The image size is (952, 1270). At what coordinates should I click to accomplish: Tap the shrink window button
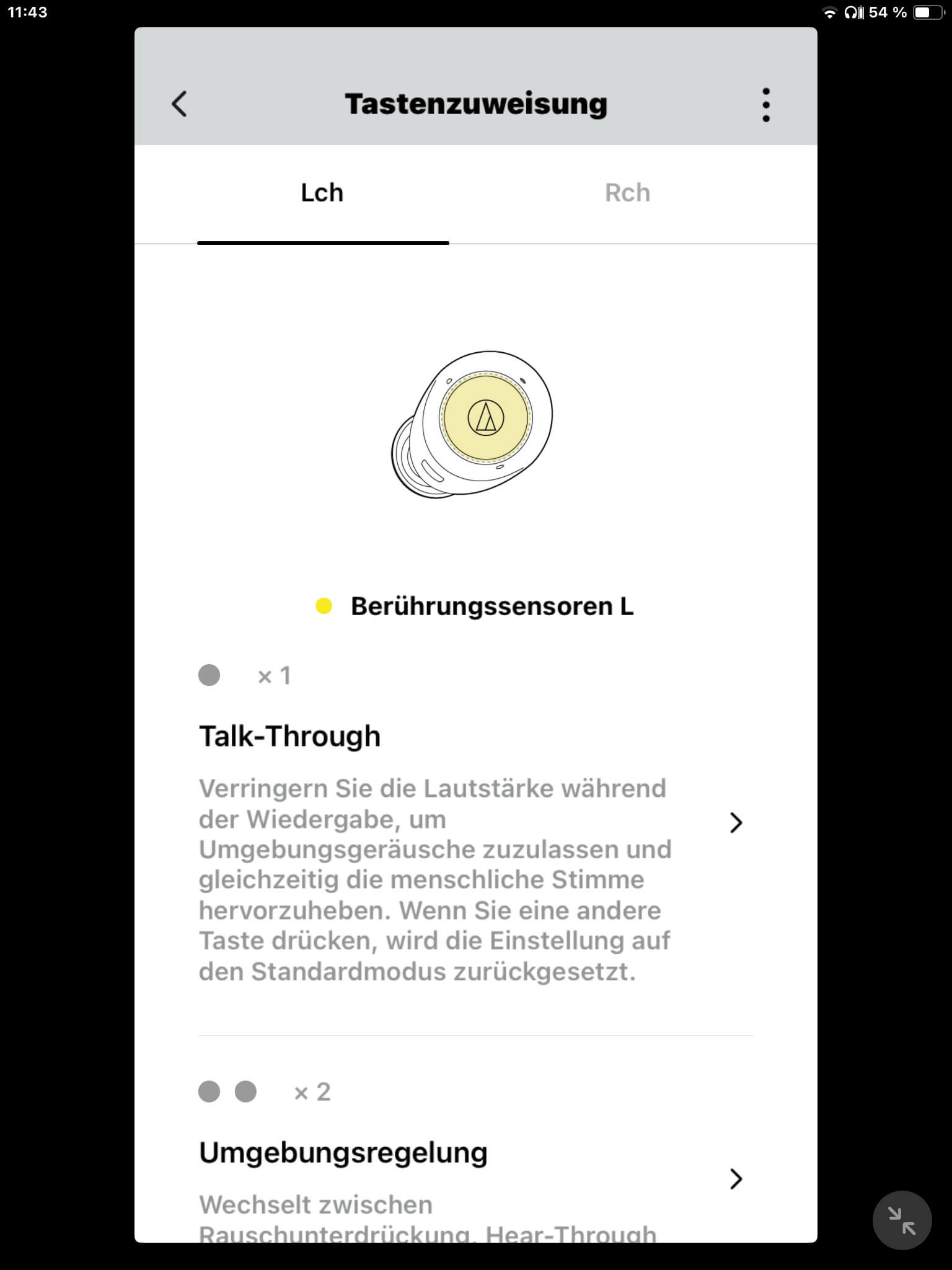(x=902, y=1220)
